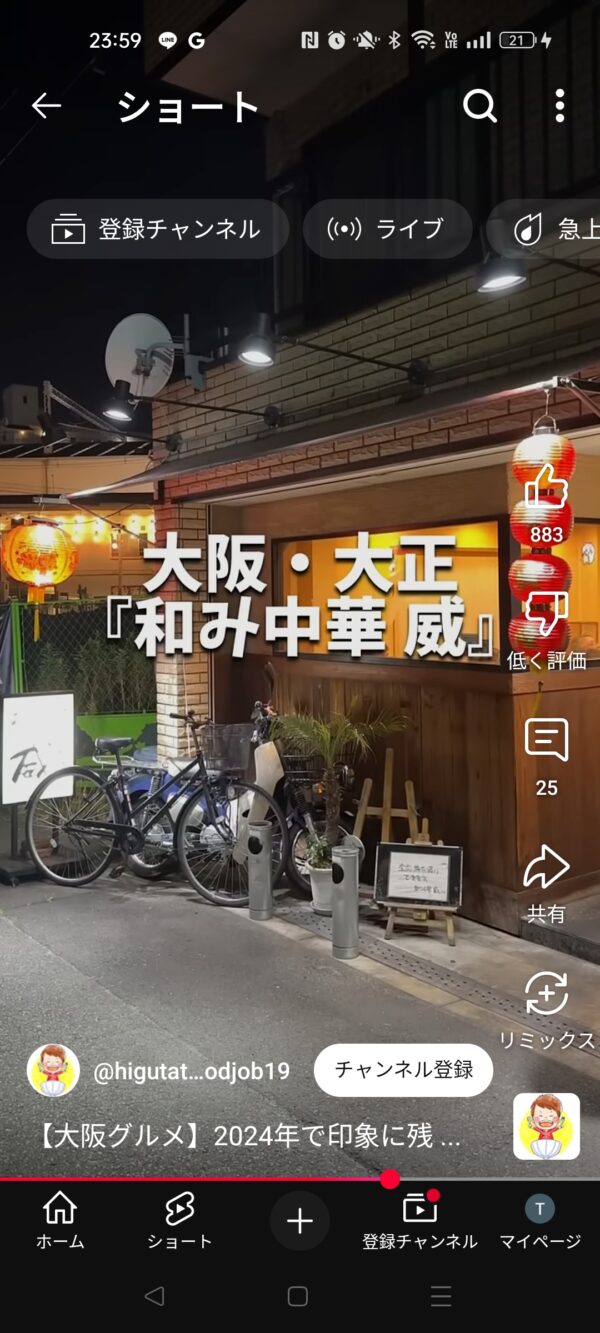The width and height of the screenshot is (600, 1333).
Task: Open the three-dot overflow menu
Action: (559, 106)
